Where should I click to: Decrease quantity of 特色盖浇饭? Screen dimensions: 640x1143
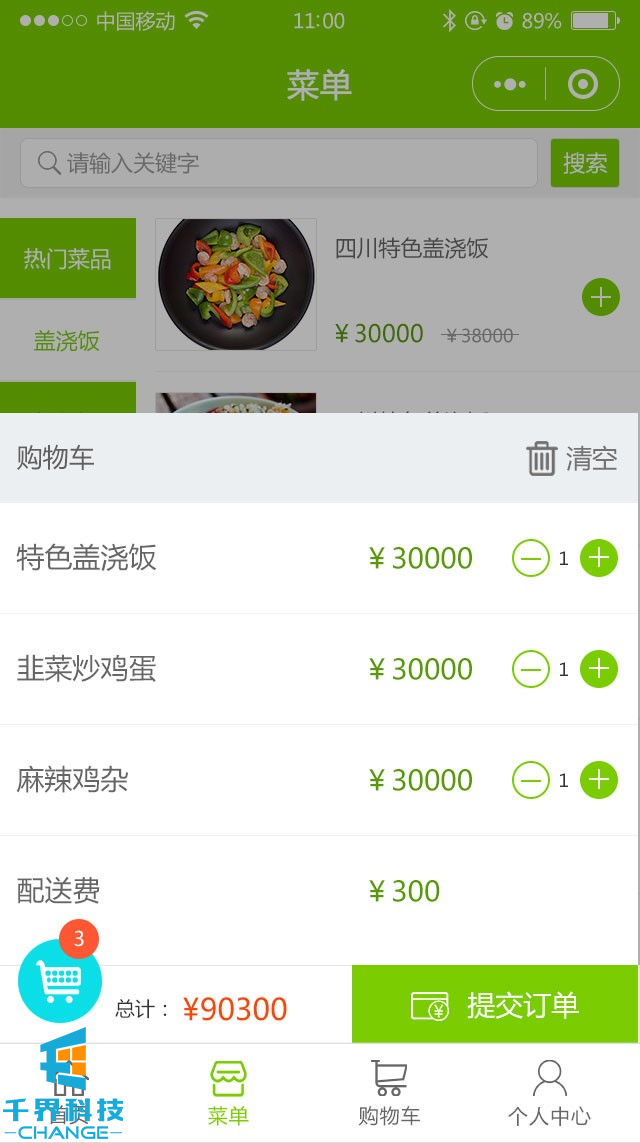531,558
